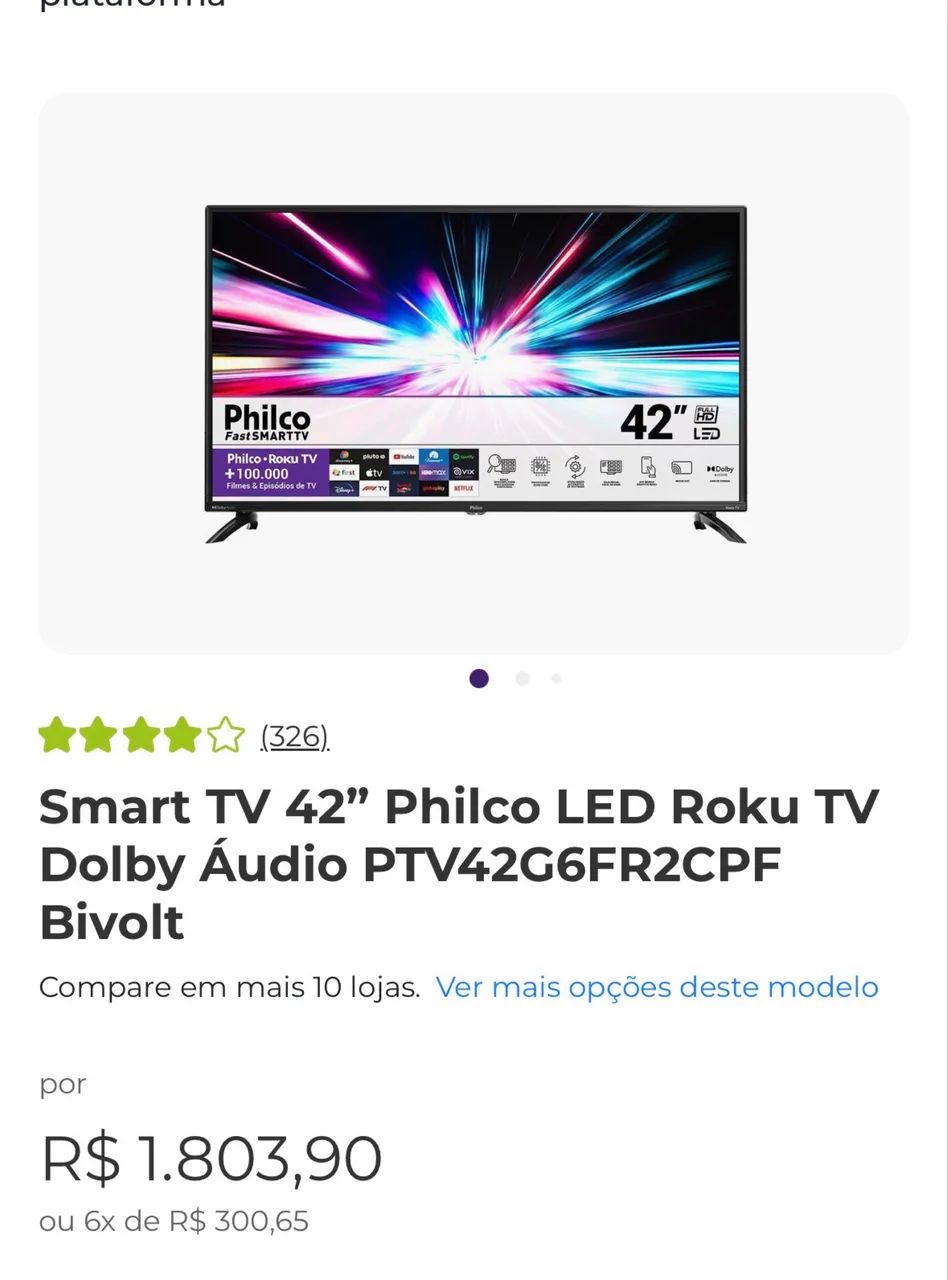
Task: Click the active first carousel indicator
Action: tap(479, 679)
